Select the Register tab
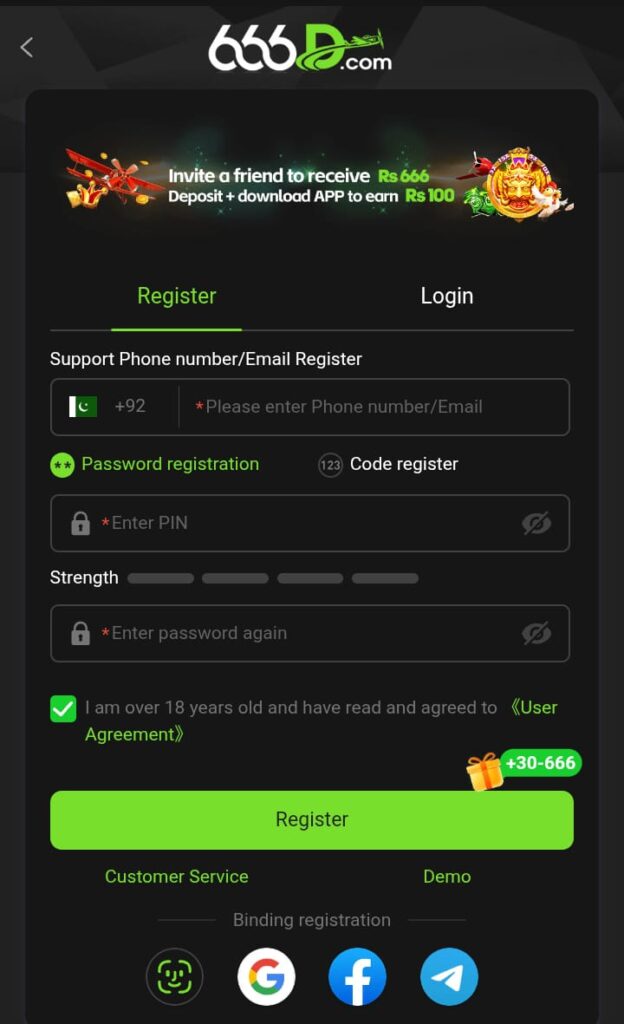The height and width of the screenshot is (1024, 624). tap(177, 296)
